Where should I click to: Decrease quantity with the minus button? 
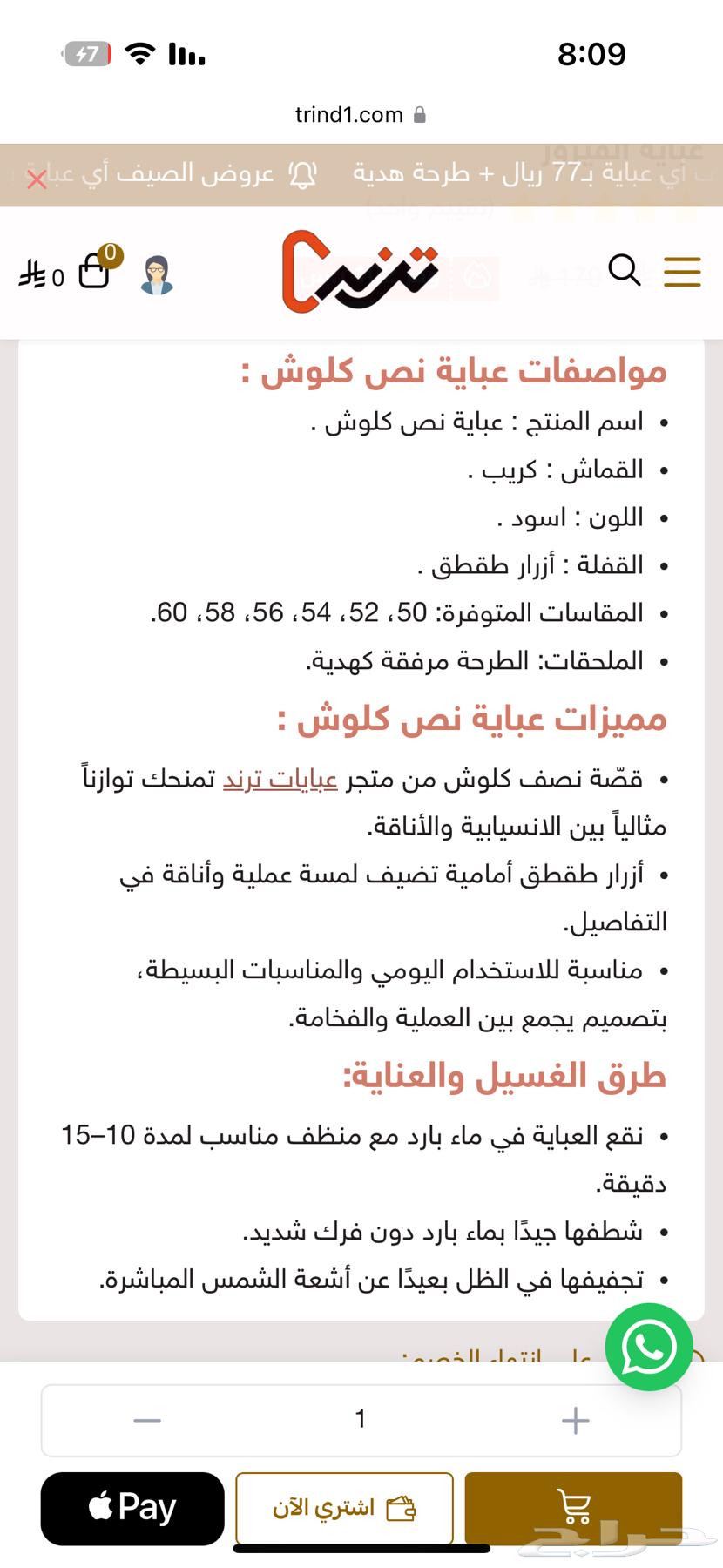tap(147, 1421)
